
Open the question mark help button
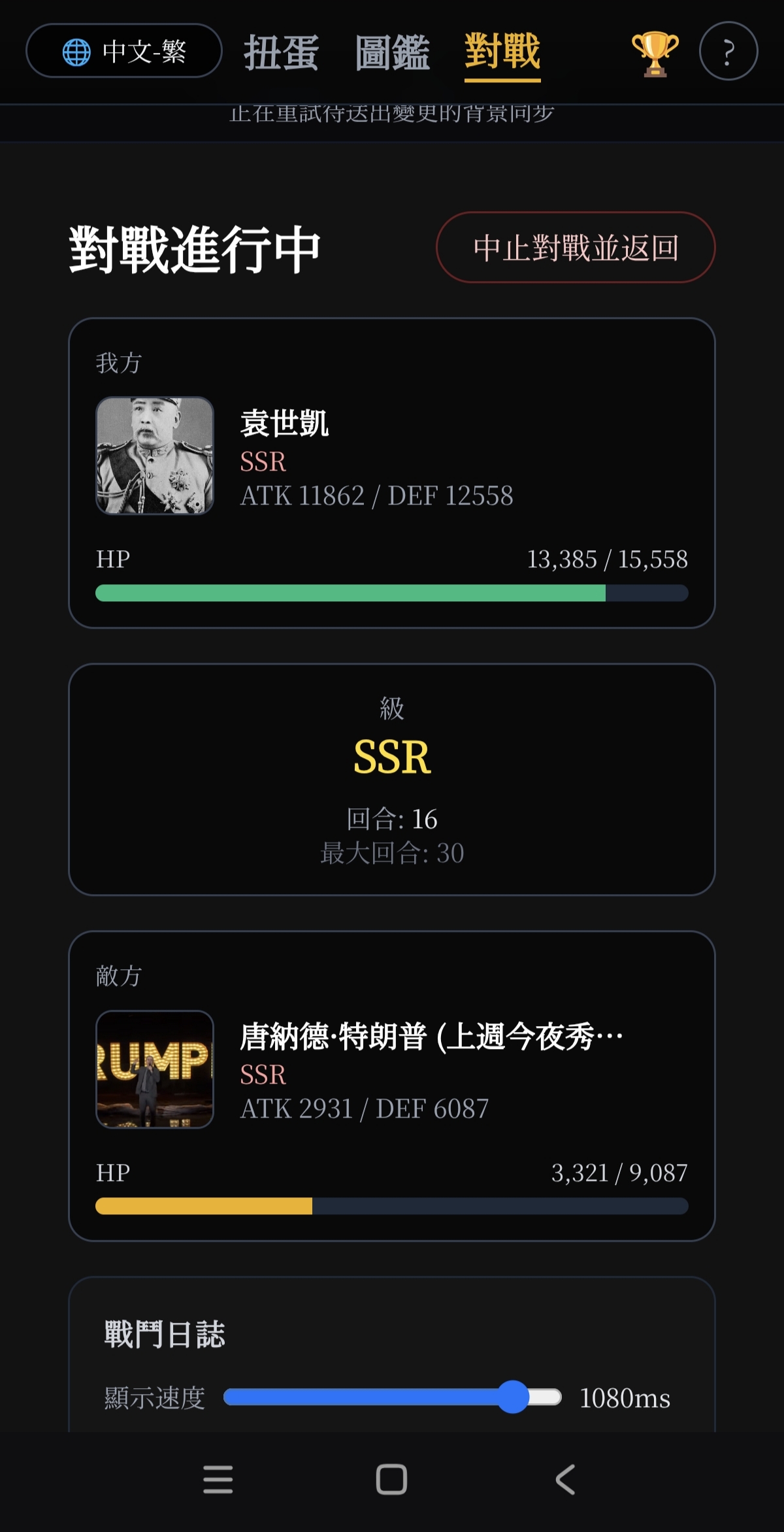728,51
